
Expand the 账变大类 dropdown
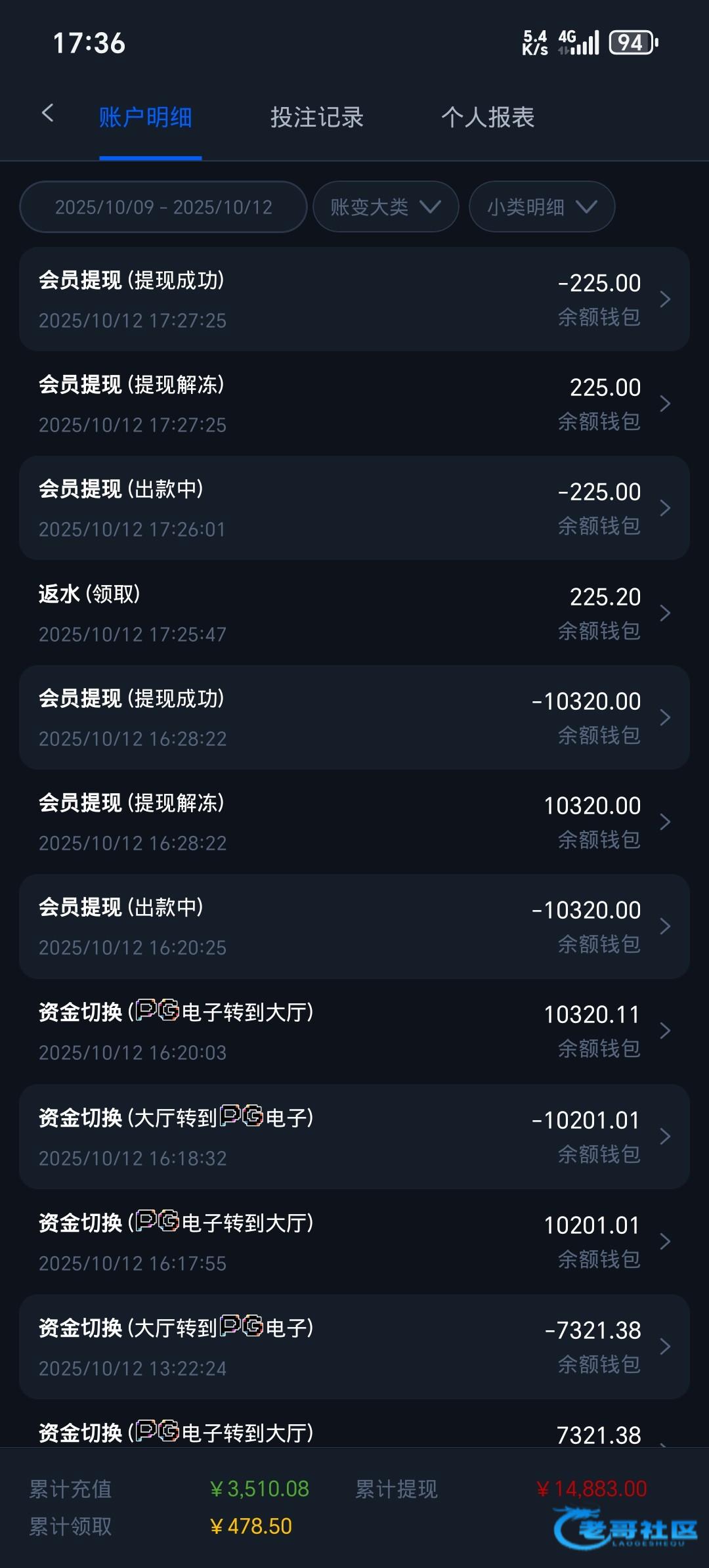386,207
